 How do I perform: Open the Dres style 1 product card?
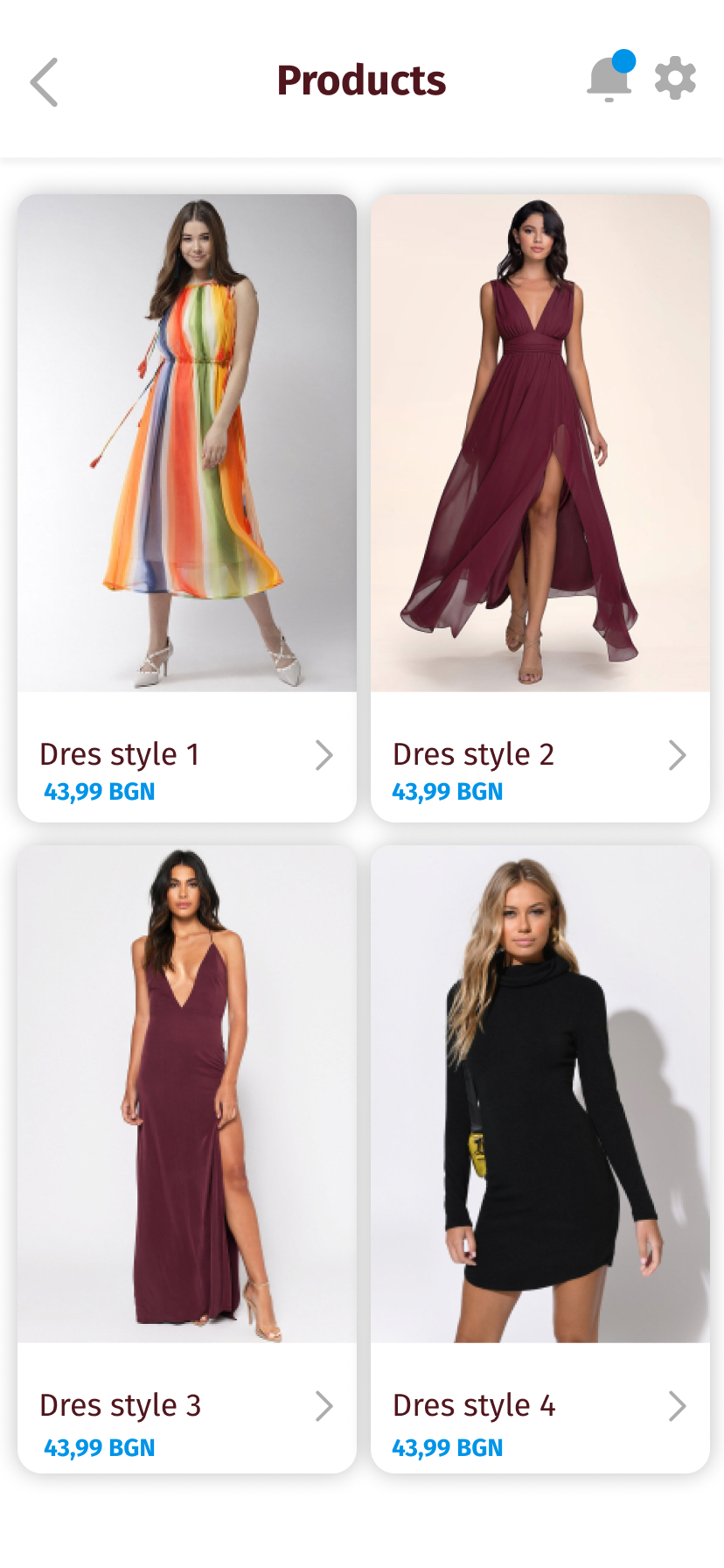pos(187,507)
